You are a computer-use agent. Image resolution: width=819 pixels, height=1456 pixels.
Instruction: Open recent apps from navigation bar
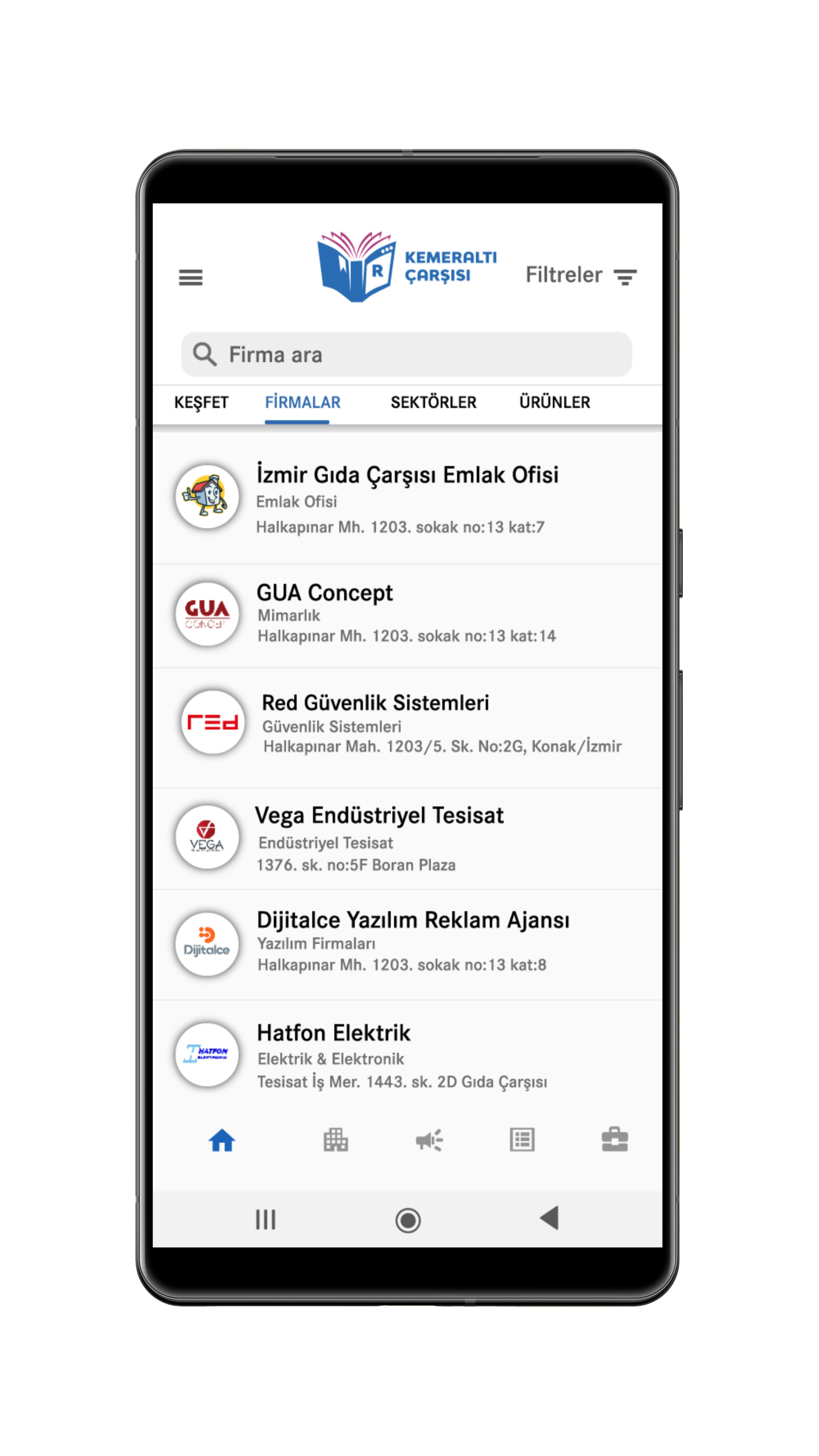coord(265,1220)
